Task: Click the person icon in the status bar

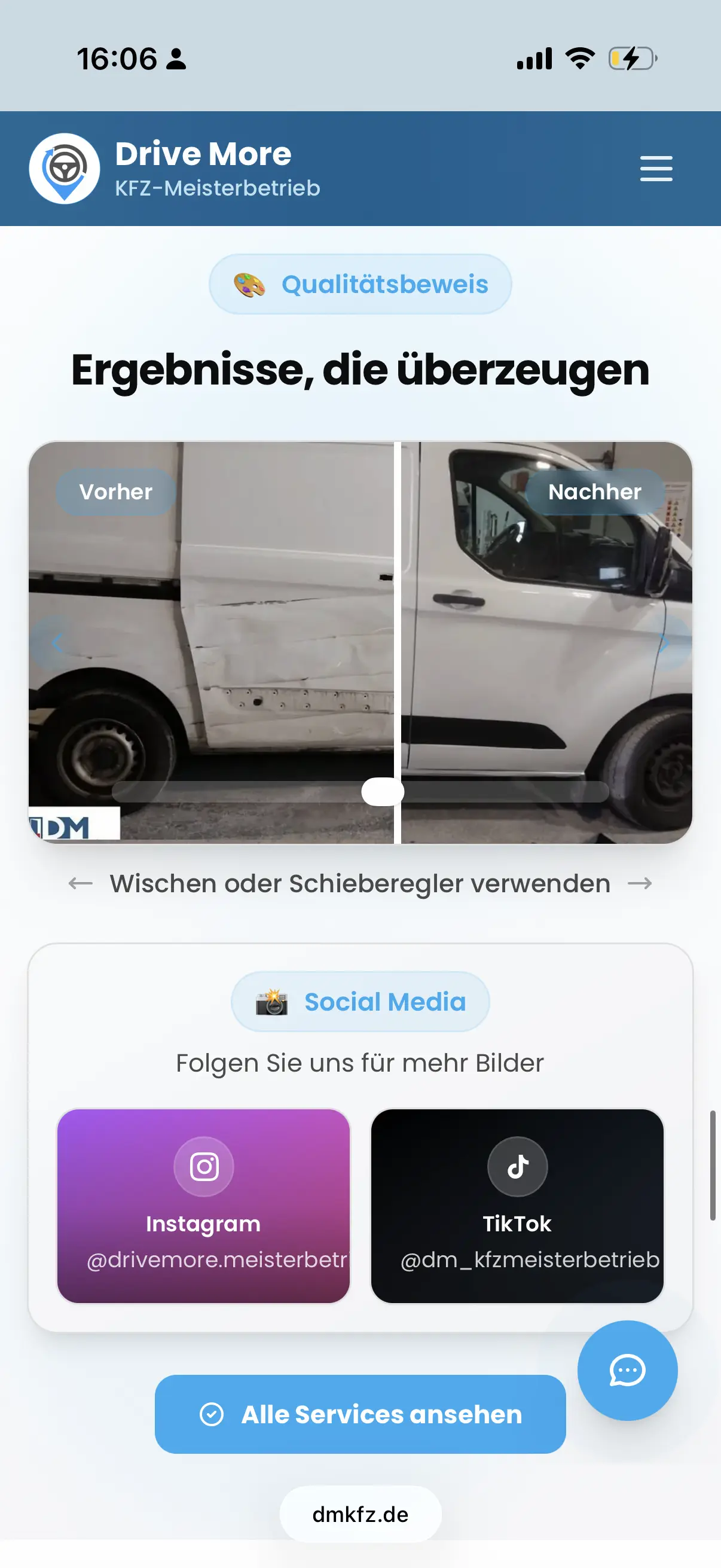Action: 175,59
